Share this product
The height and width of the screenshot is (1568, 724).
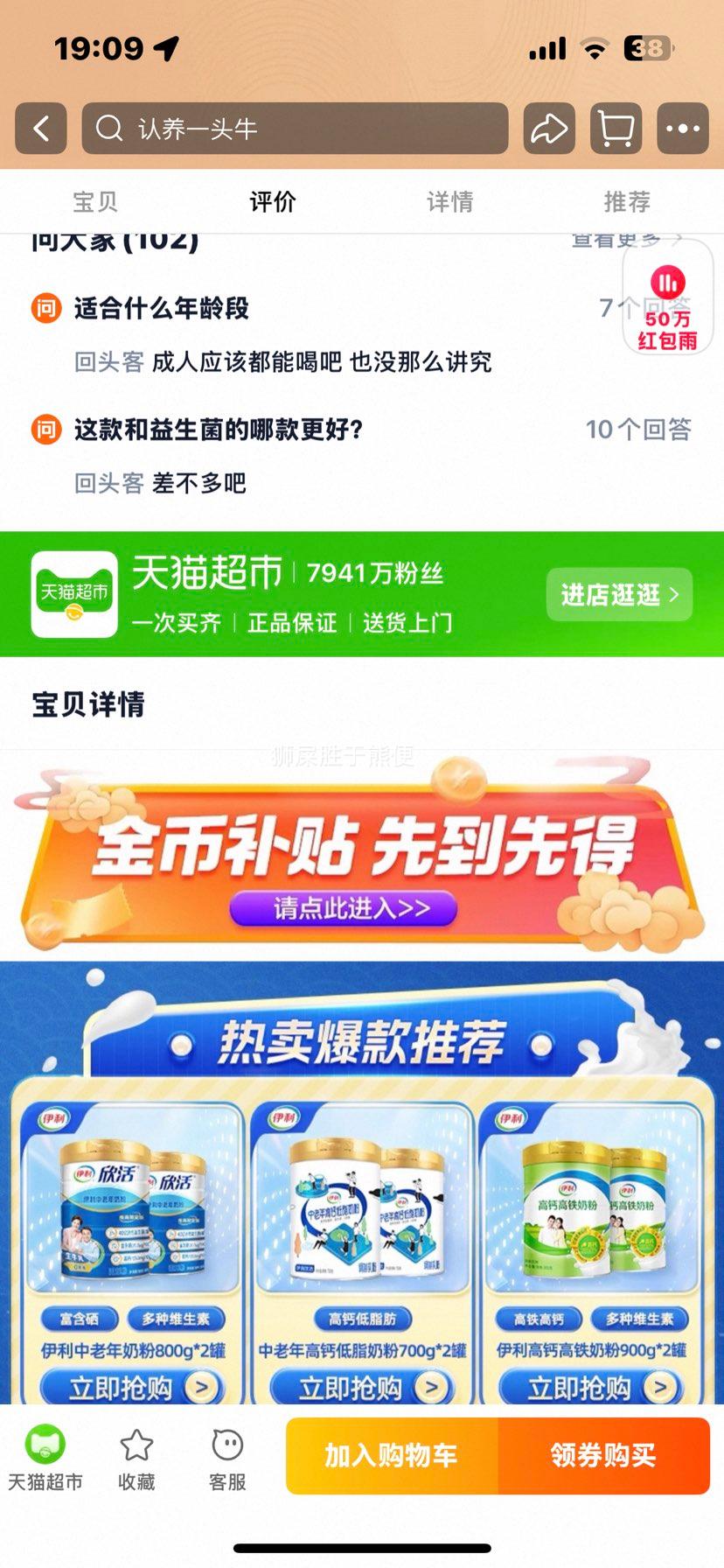pyautogui.click(x=549, y=129)
